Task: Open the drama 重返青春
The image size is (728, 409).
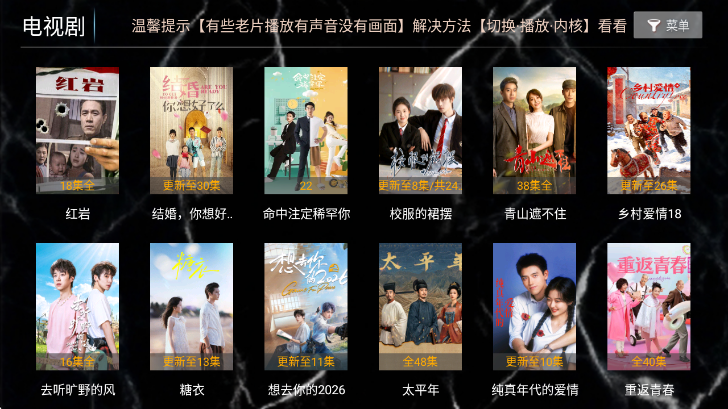Action: [648, 306]
